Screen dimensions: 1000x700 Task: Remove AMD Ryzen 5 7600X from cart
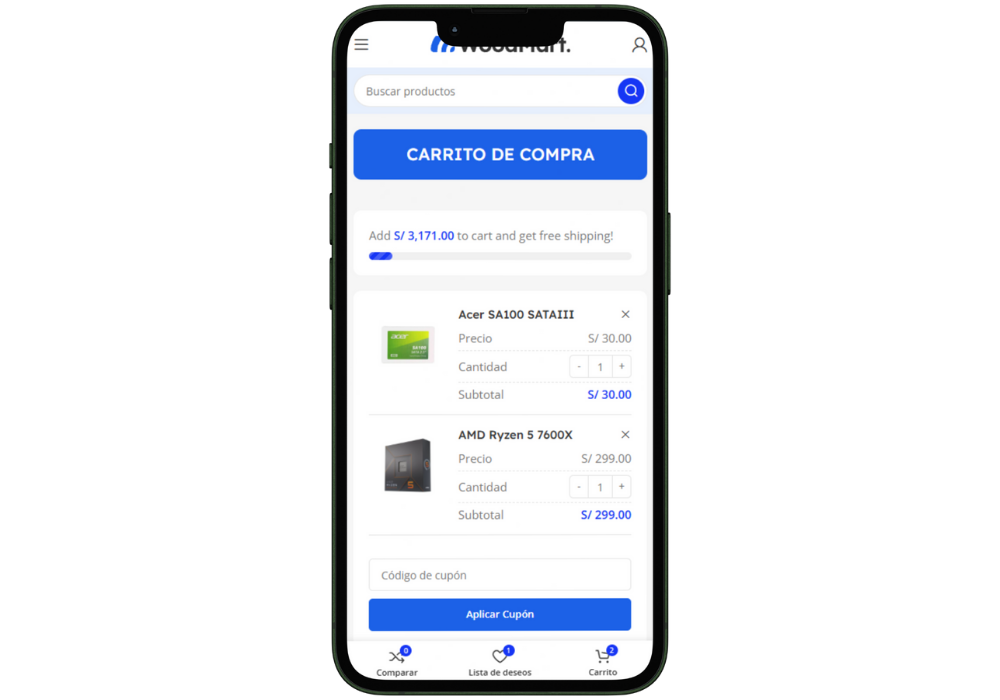click(x=625, y=435)
